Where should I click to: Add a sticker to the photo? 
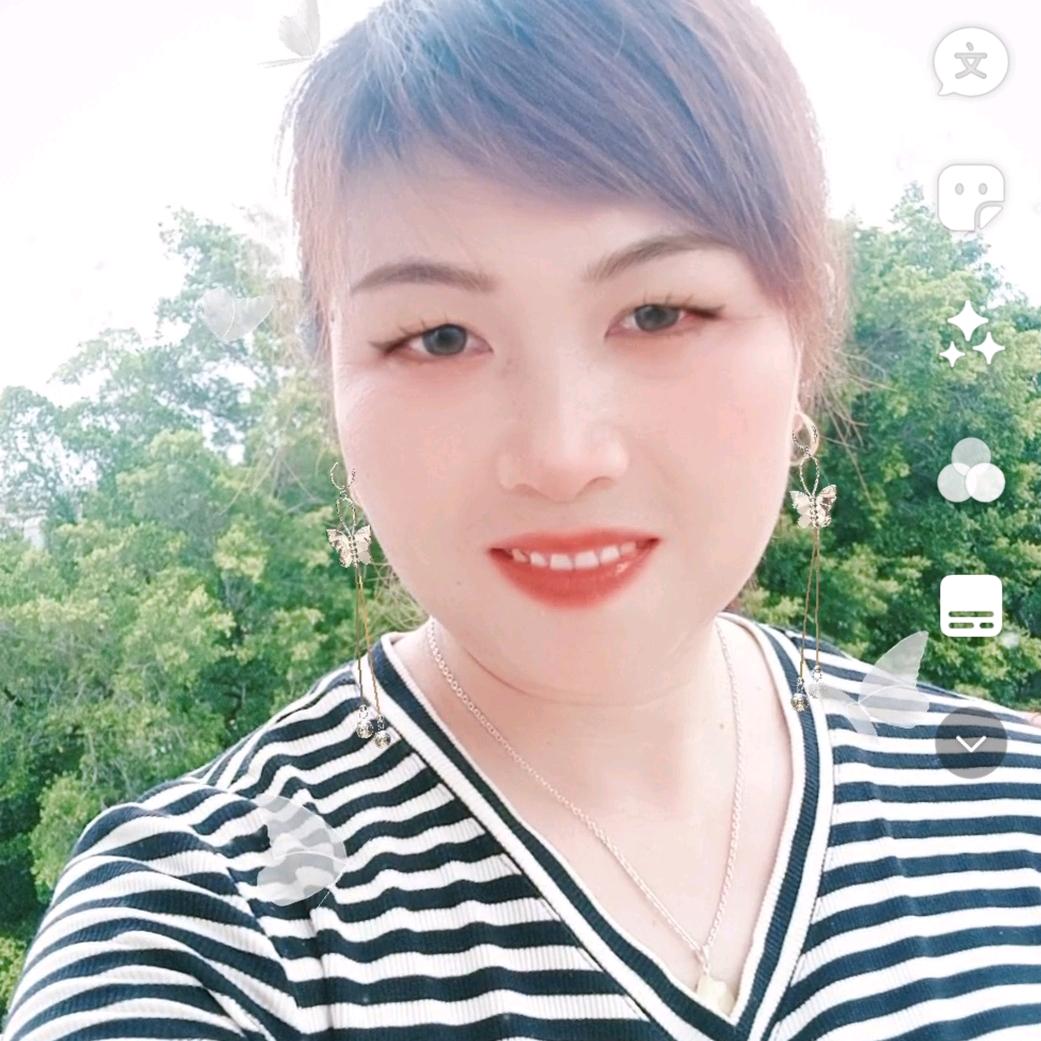point(971,198)
